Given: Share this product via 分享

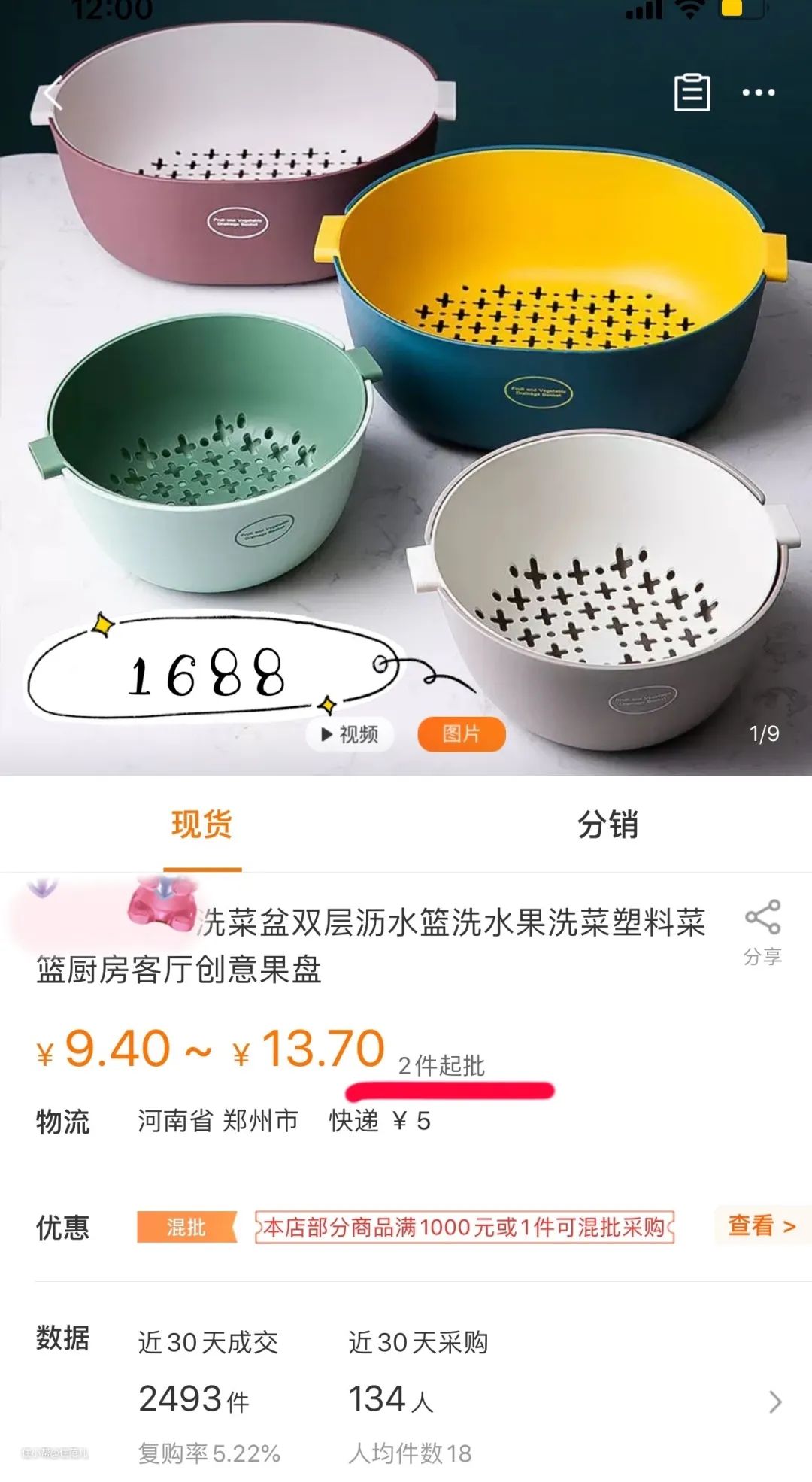Looking at the screenshot, I should point(762,932).
